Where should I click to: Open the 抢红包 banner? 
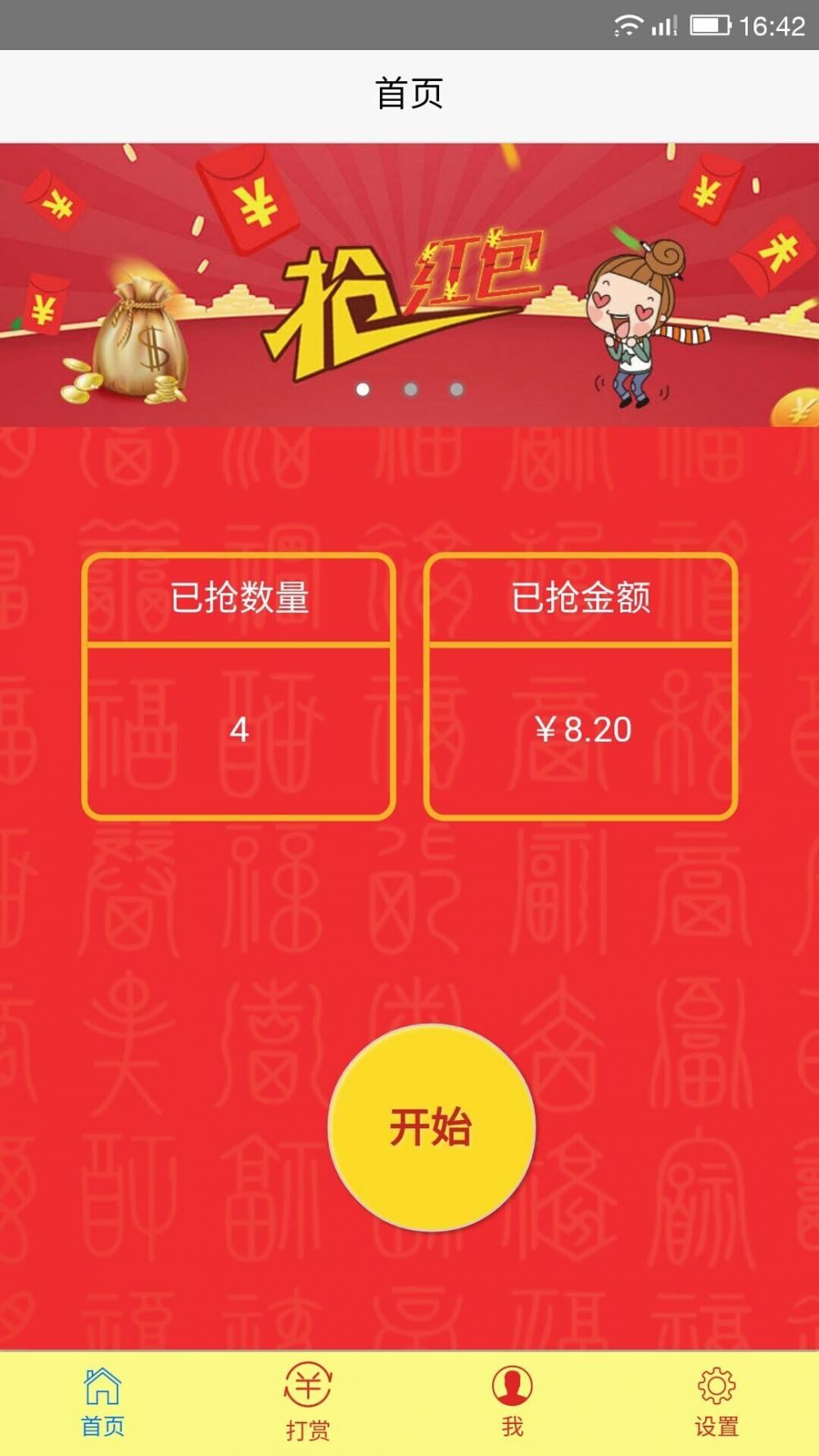(x=409, y=284)
